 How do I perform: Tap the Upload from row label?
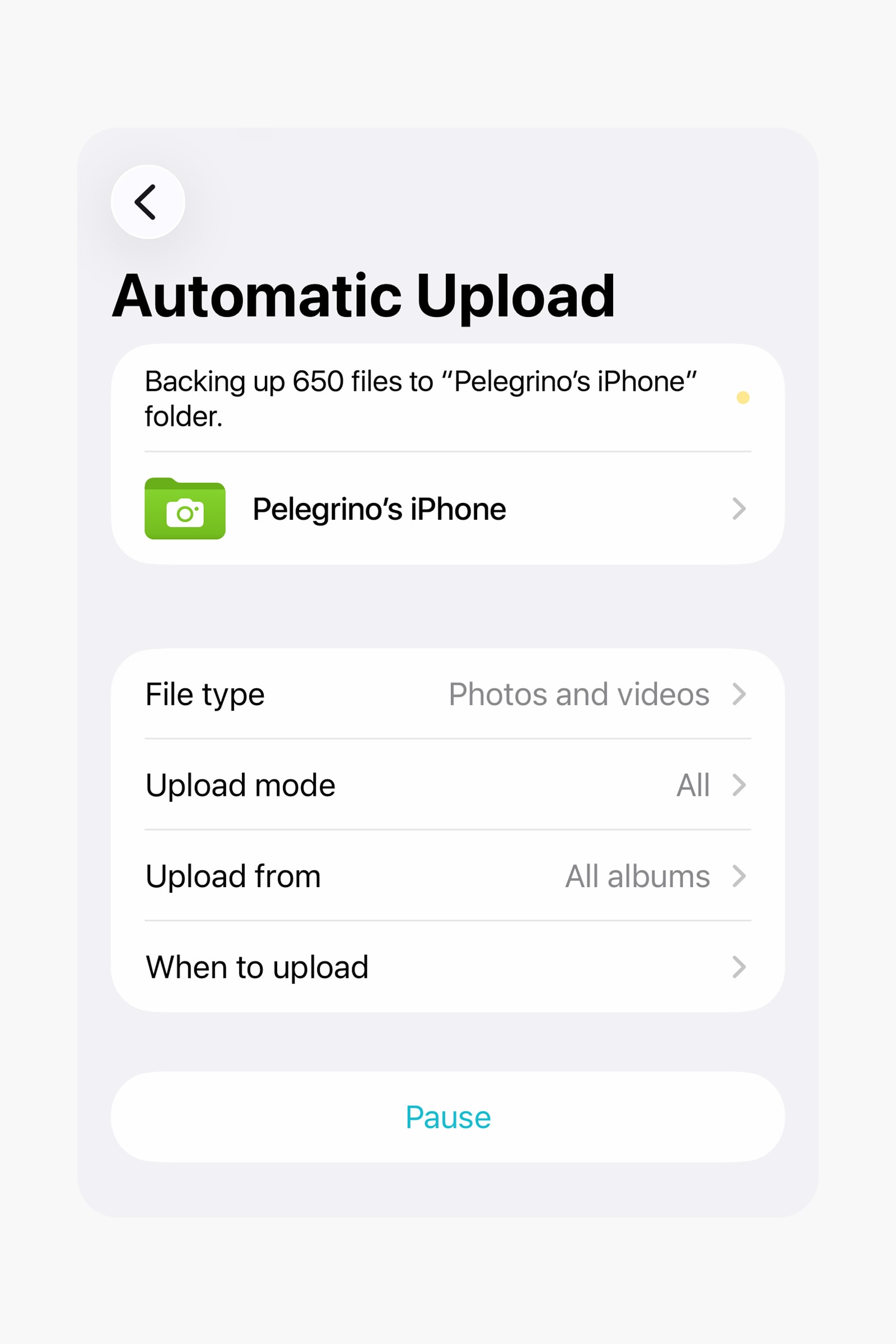[x=232, y=876]
